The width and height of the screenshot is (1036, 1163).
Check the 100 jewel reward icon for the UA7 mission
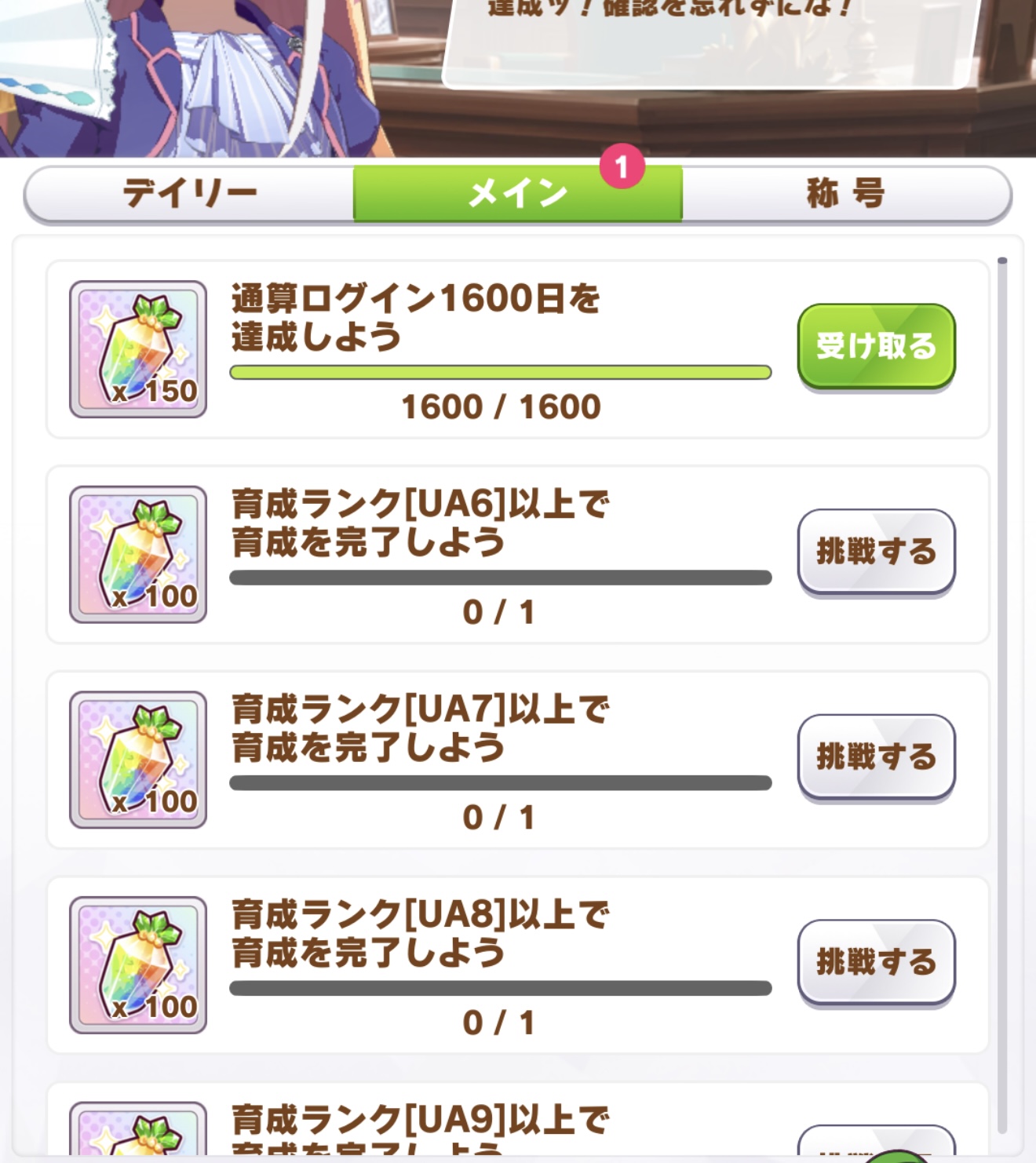pos(138,760)
